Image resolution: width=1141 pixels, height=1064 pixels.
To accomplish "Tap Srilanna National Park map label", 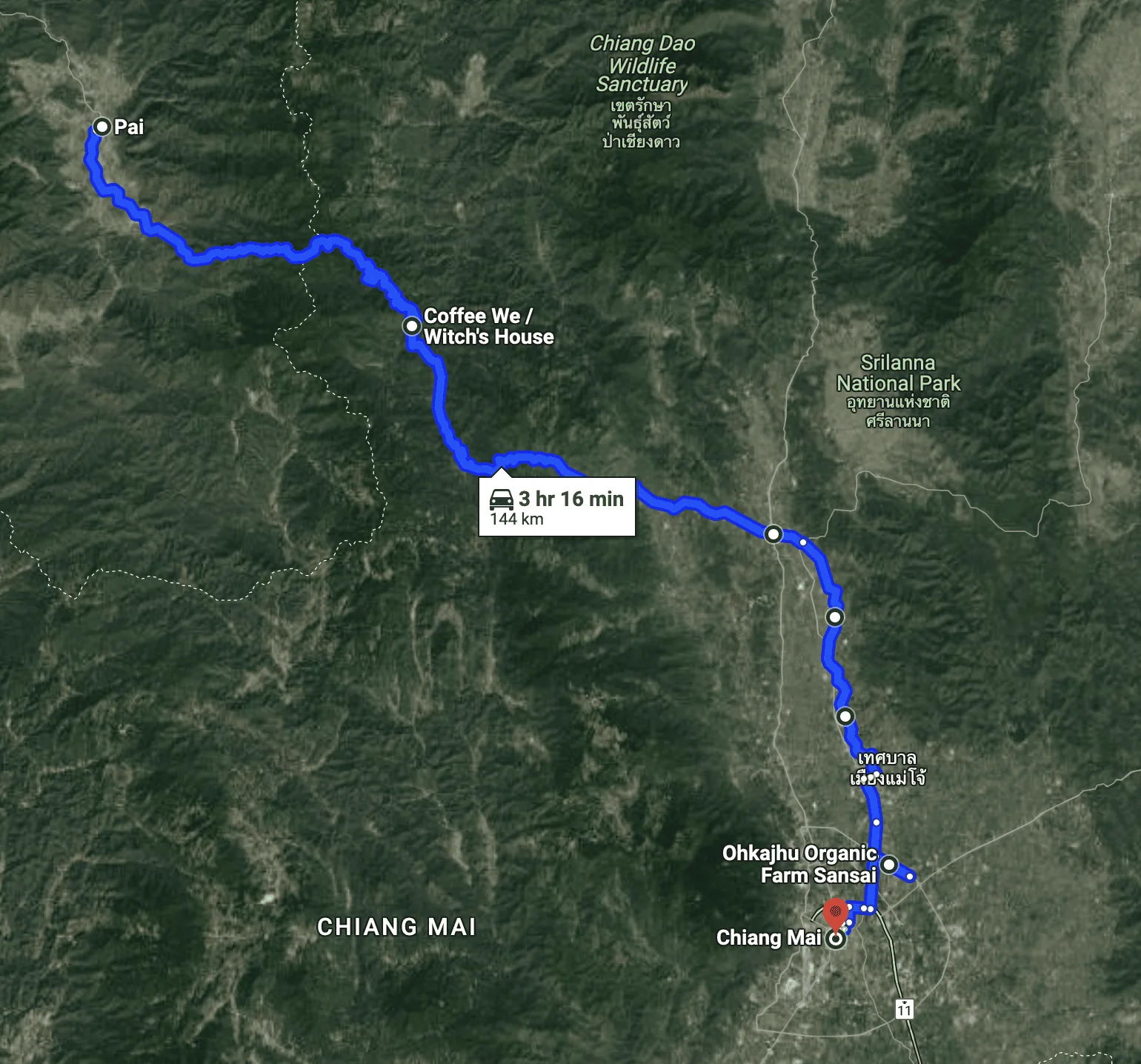I will pyautogui.click(x=898, y=373).
